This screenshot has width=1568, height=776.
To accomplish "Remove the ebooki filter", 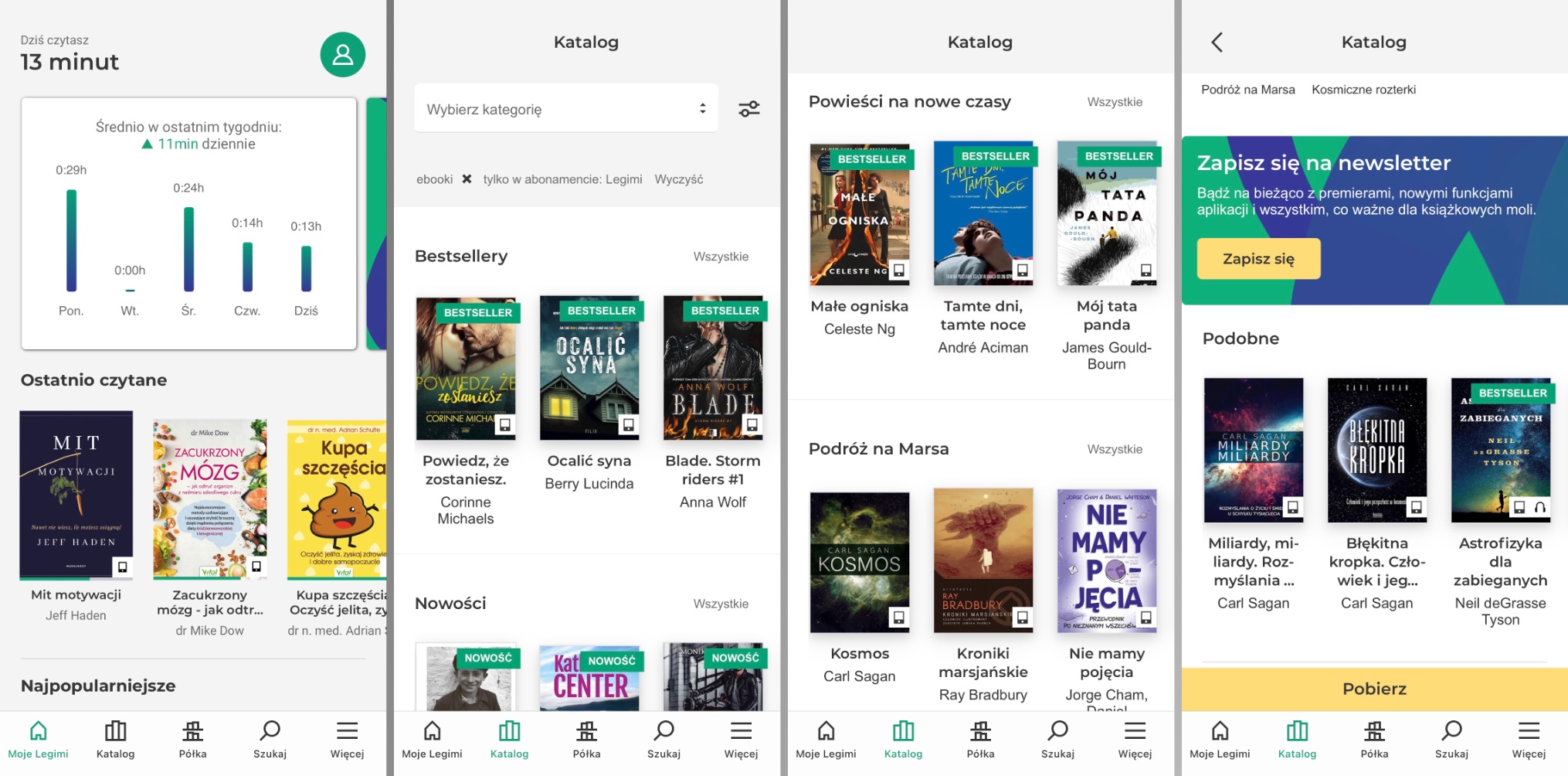I will (x=467, y=179).
